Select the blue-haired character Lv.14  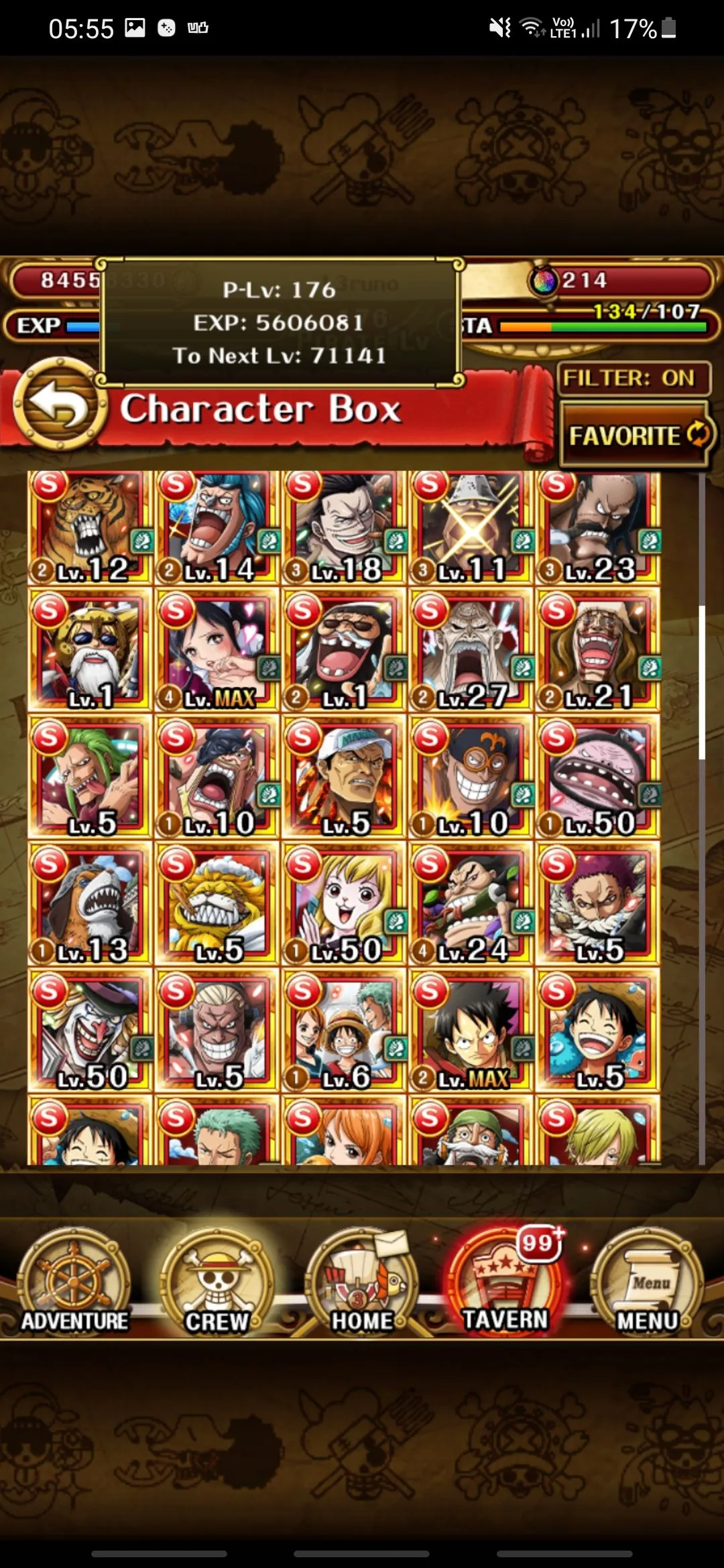[x=217, y=527]
